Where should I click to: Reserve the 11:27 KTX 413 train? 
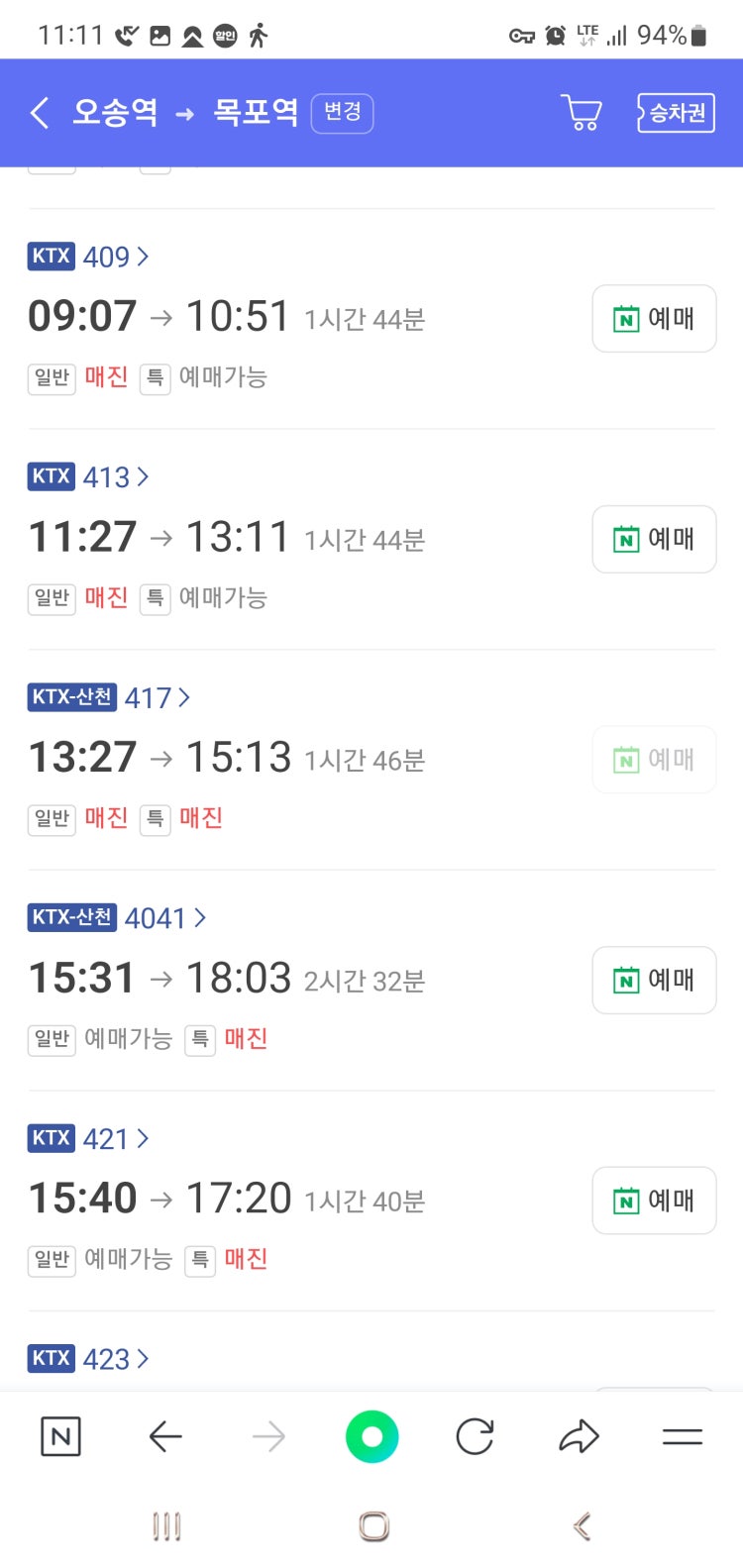click(654, 540)
